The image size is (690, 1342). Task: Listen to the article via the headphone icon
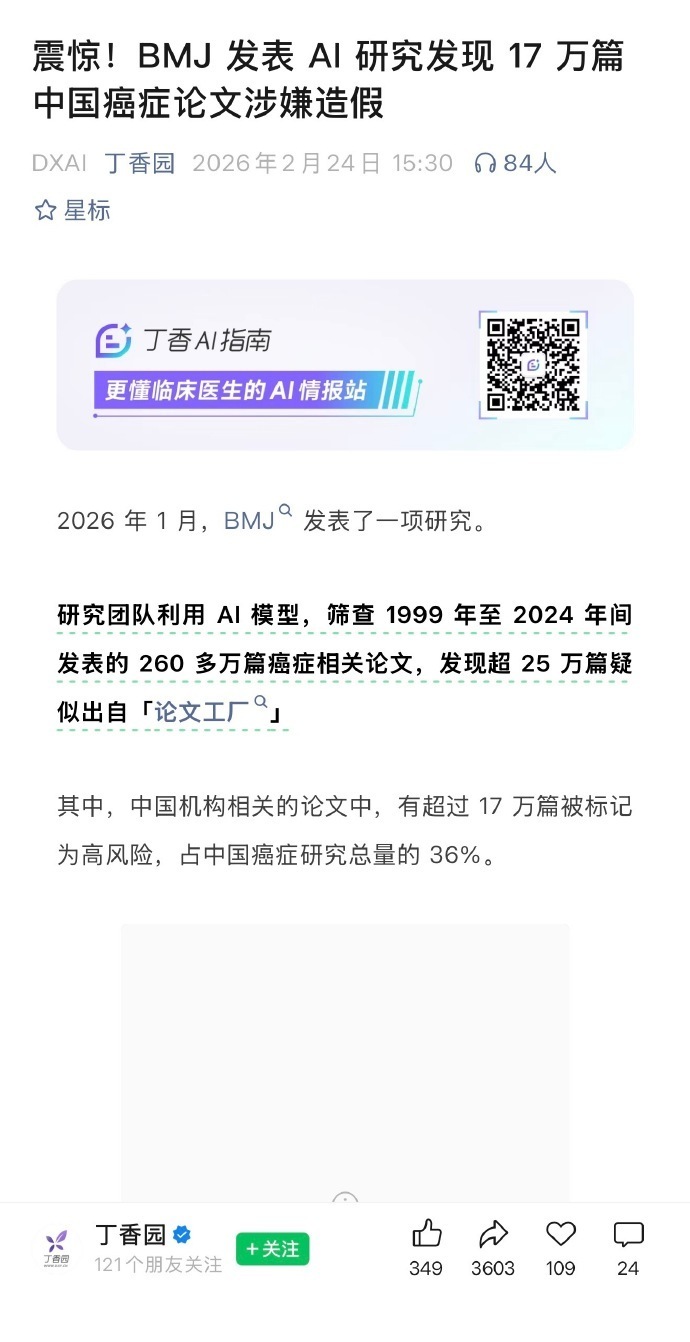(x=485, y=163)
